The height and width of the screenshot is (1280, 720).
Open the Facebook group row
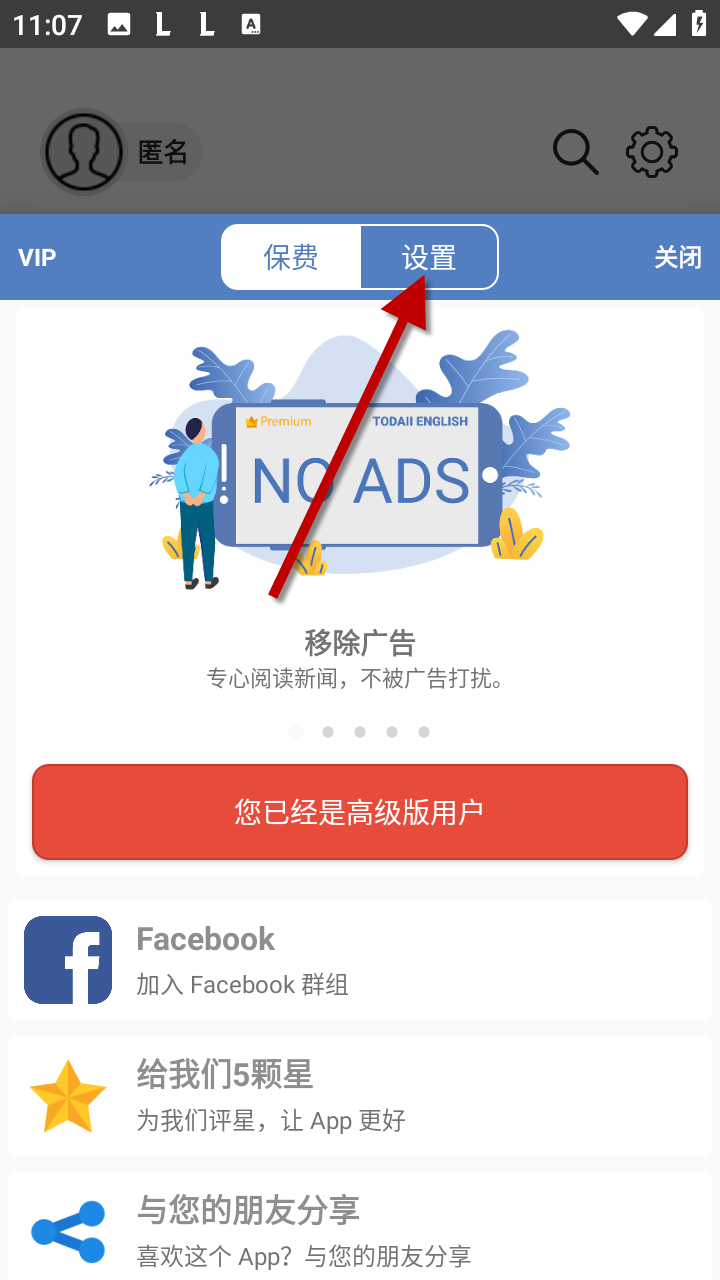click(x=360, y=960)
